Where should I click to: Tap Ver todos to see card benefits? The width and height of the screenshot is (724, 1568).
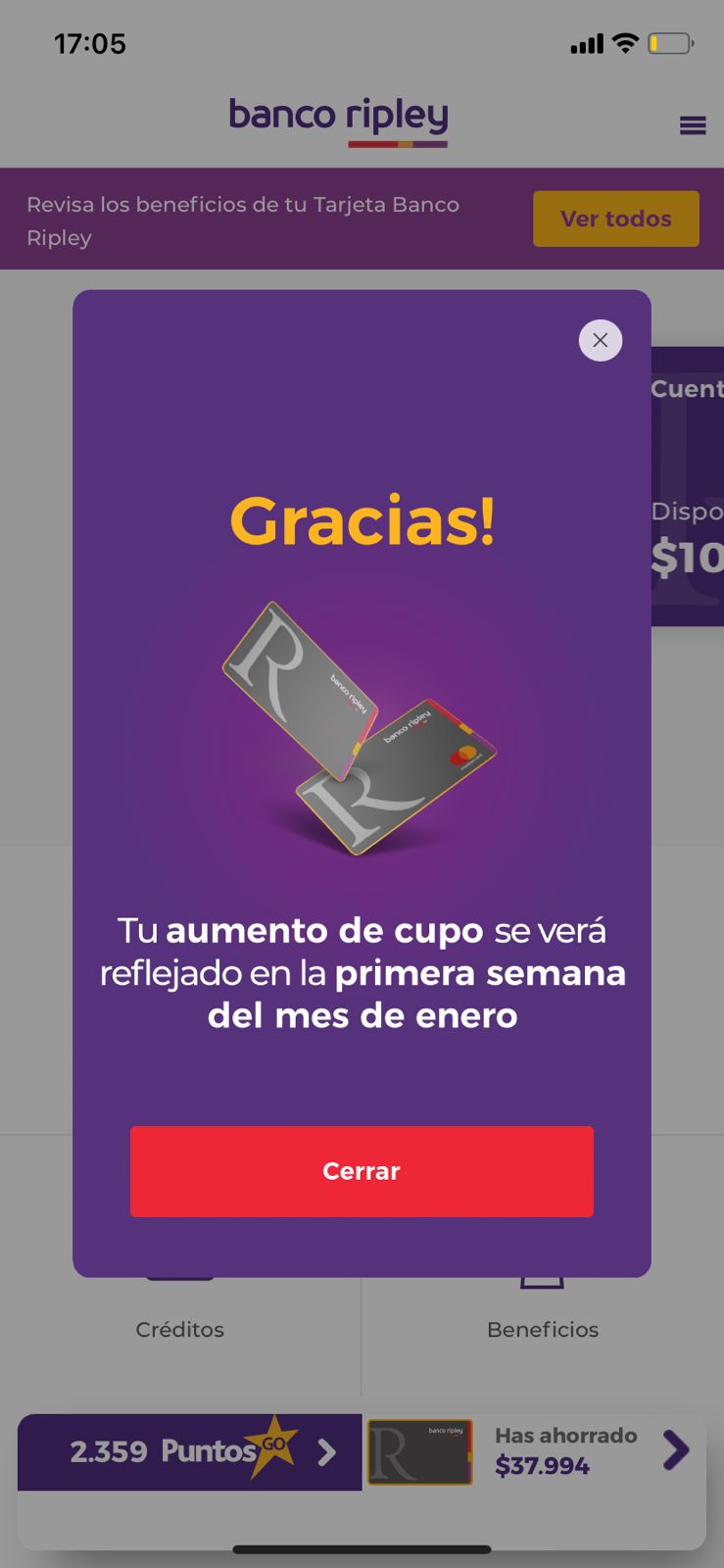coord(616,219)
